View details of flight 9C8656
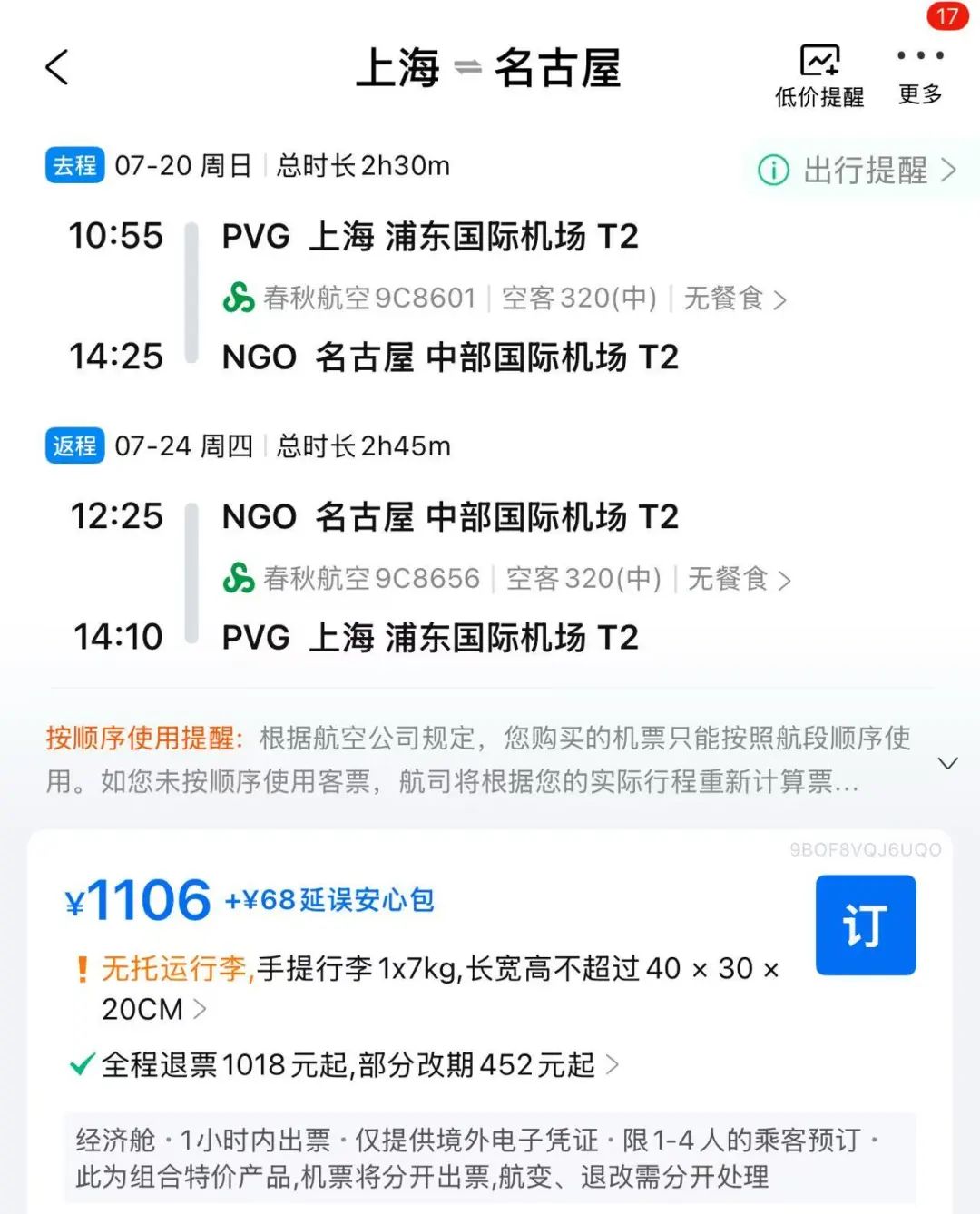The height and width of the screenshot is (1214, 980). pyautogui.click(x=507, y=579)
